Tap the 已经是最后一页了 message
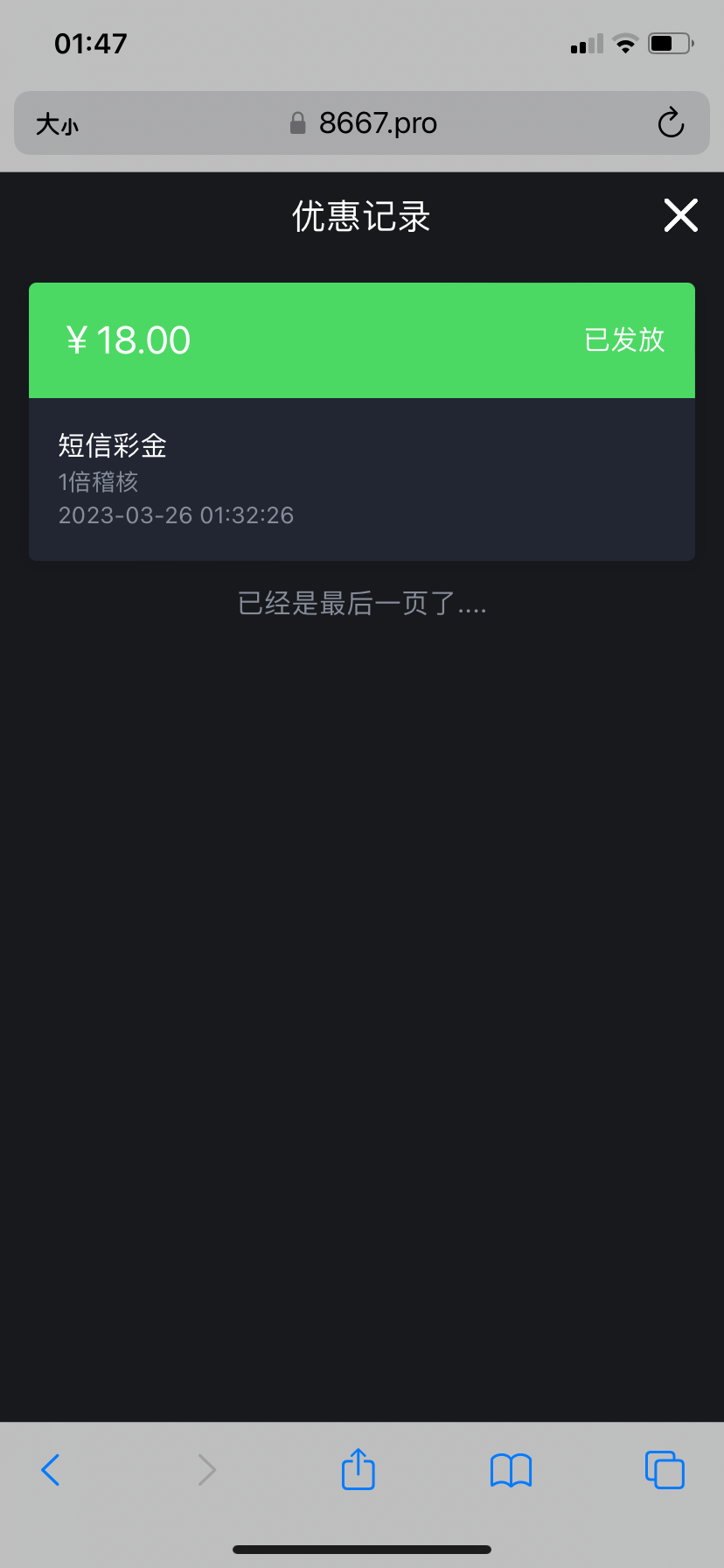 click(361, 604)
